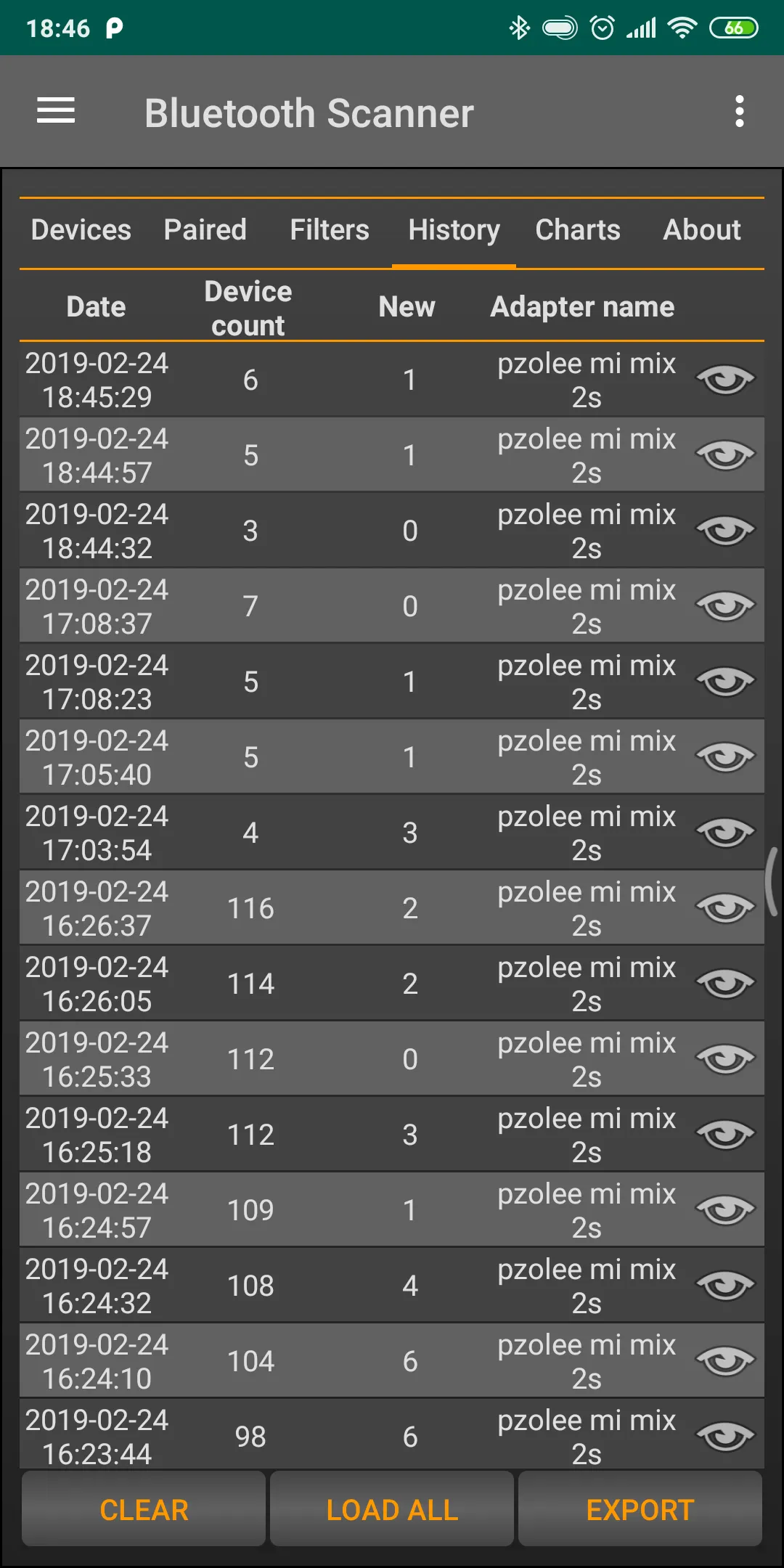Screen dimensions: 784x1568
Task: Show devices from the 16:24:32 scan
Action: point(725,1285)
